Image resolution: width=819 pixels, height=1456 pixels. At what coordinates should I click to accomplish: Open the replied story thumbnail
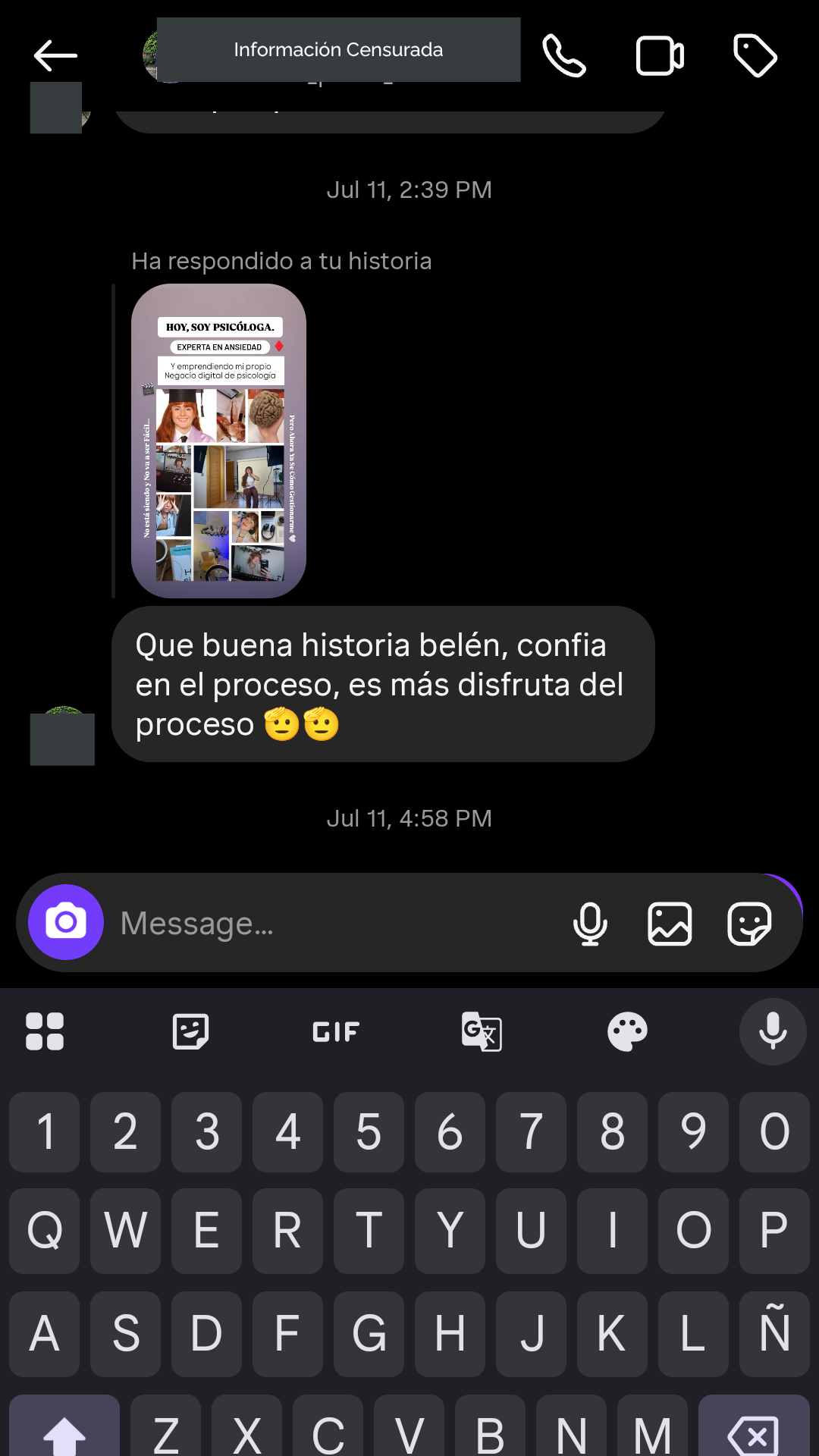218,441
